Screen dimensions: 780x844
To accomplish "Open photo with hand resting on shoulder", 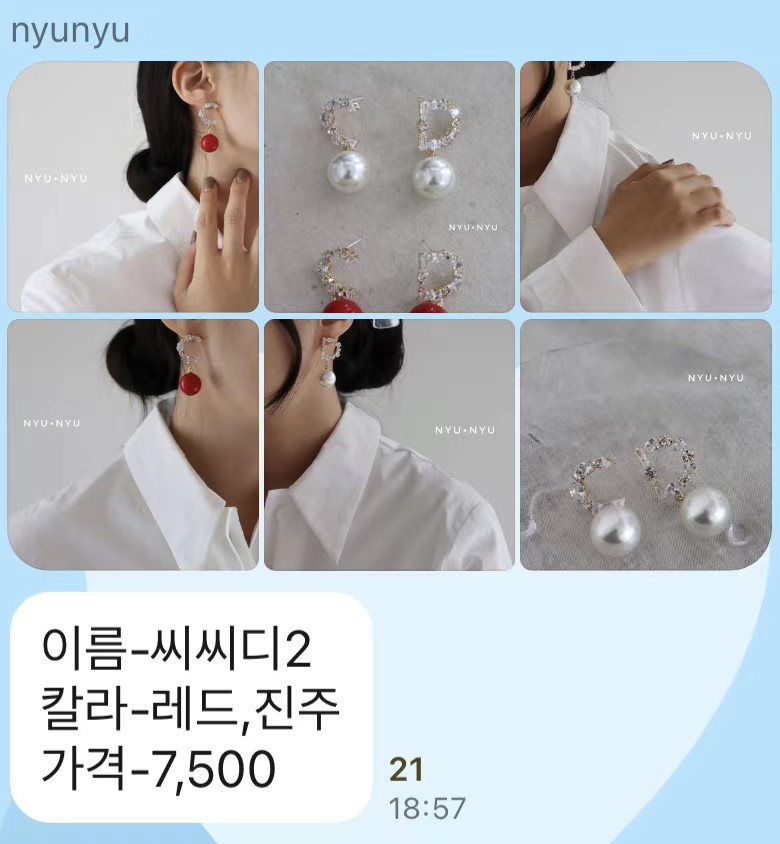I will click(645, 187).
